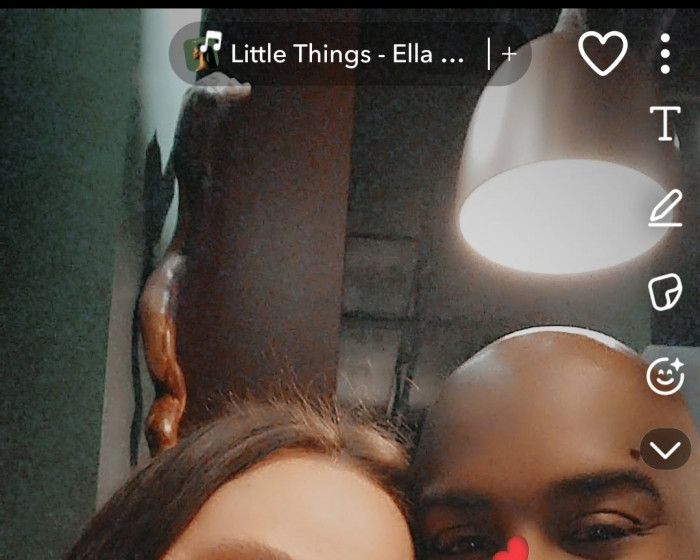Open the three-dot overflow menu
This screenshot has height=560, width=700.
pos(666,53)
